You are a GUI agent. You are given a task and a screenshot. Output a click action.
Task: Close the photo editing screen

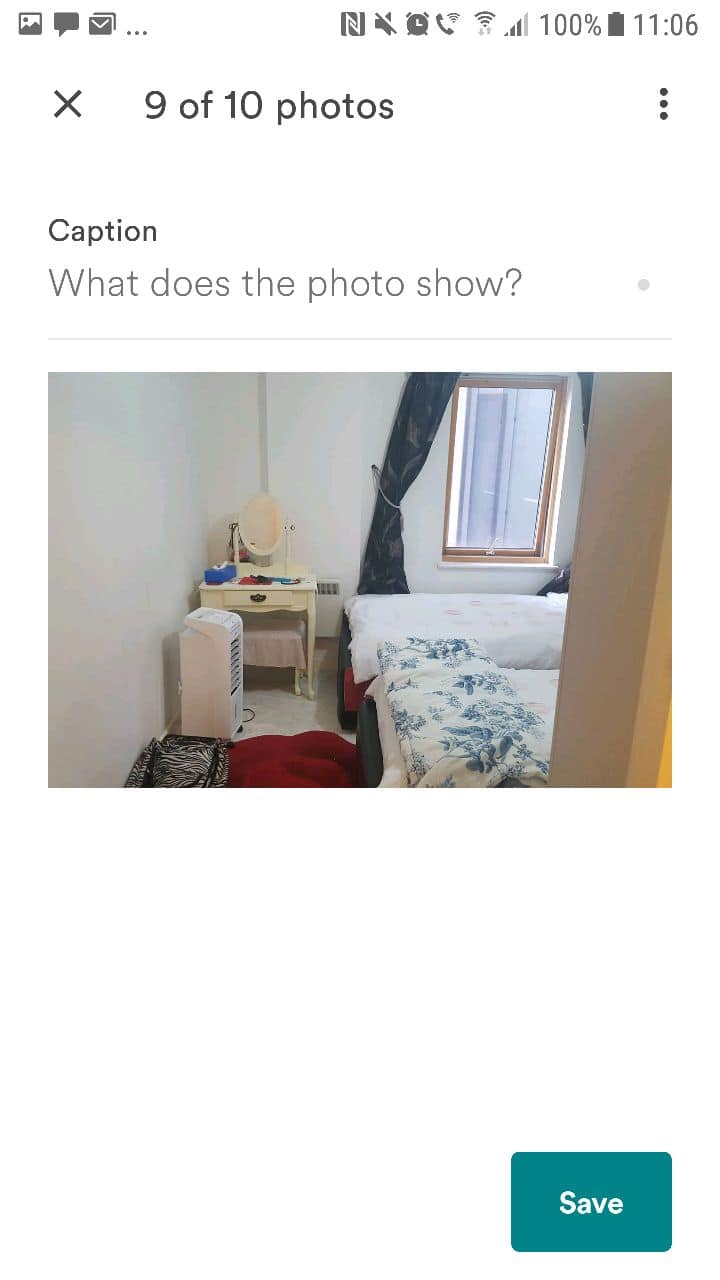tap(67, 104)
